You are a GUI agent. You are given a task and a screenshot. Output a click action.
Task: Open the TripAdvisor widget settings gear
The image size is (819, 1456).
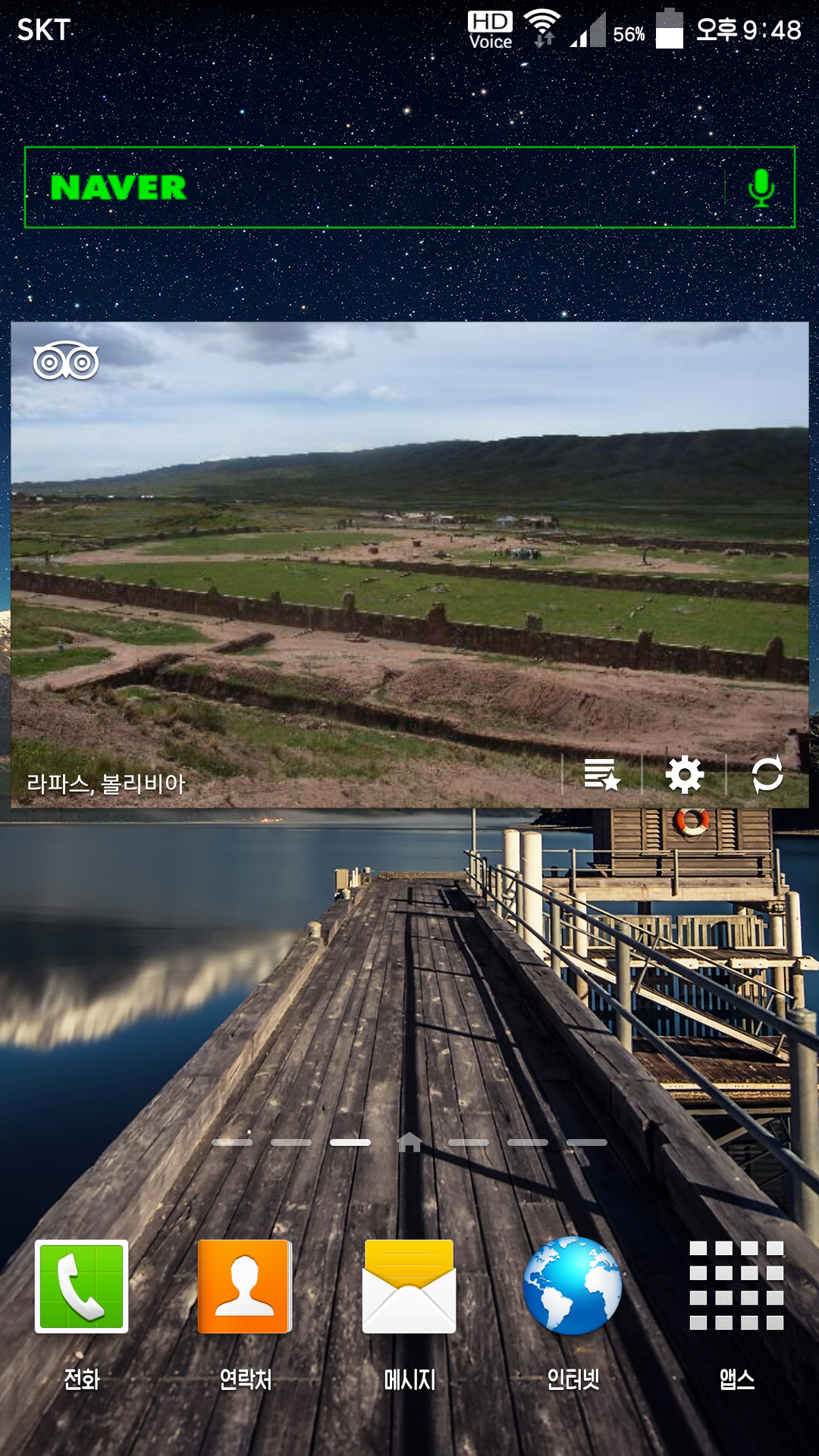pos(684,775)
